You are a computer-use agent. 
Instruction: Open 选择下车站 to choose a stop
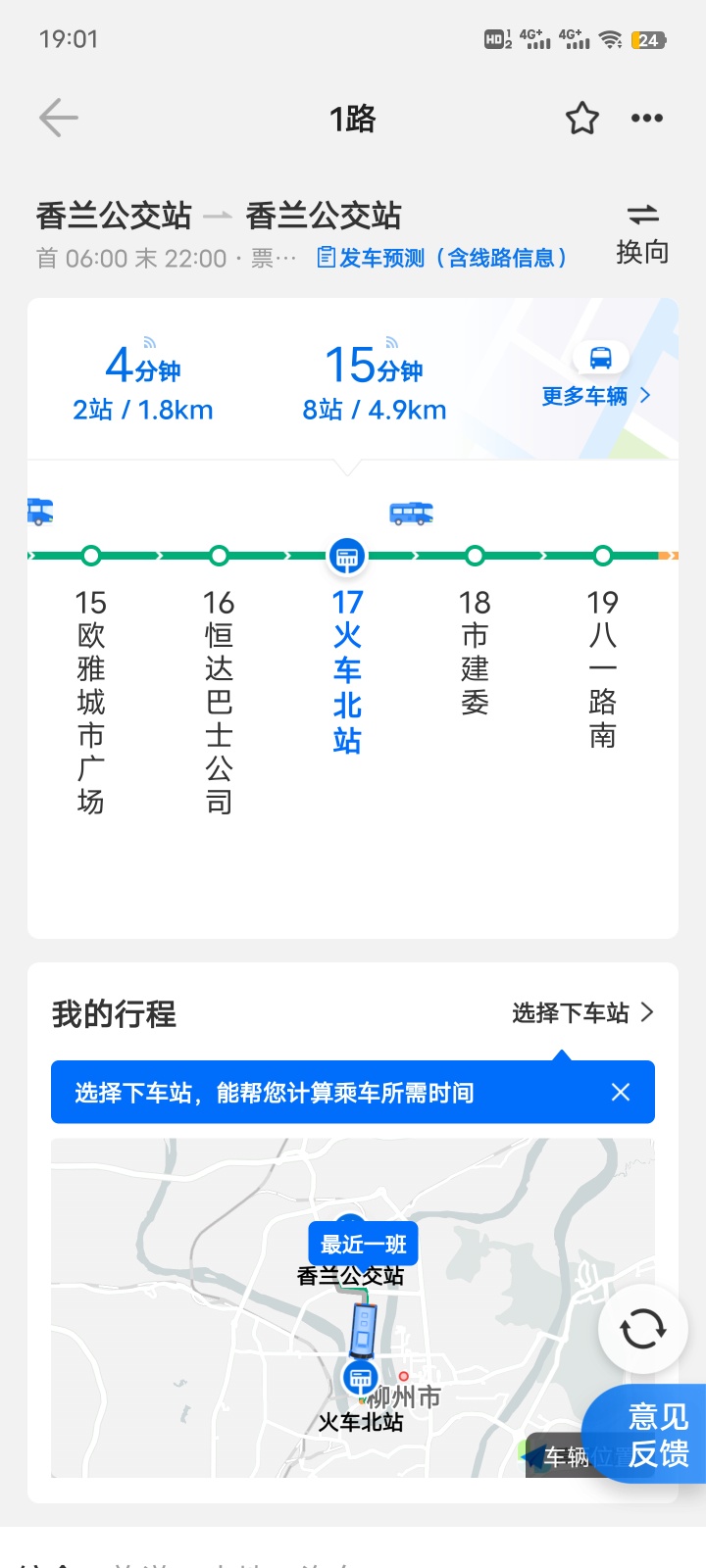coord(581,1013)
